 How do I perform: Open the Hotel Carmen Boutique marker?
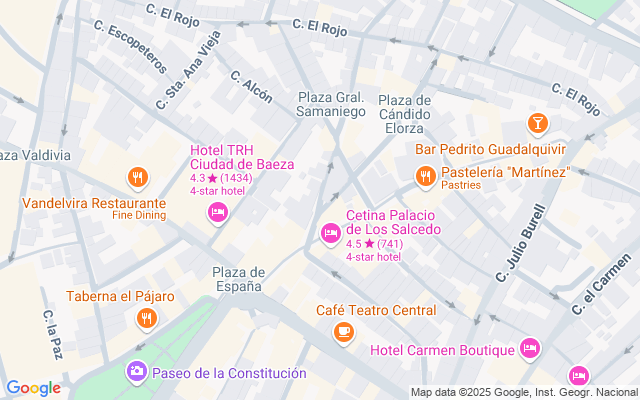coord(530,349)
